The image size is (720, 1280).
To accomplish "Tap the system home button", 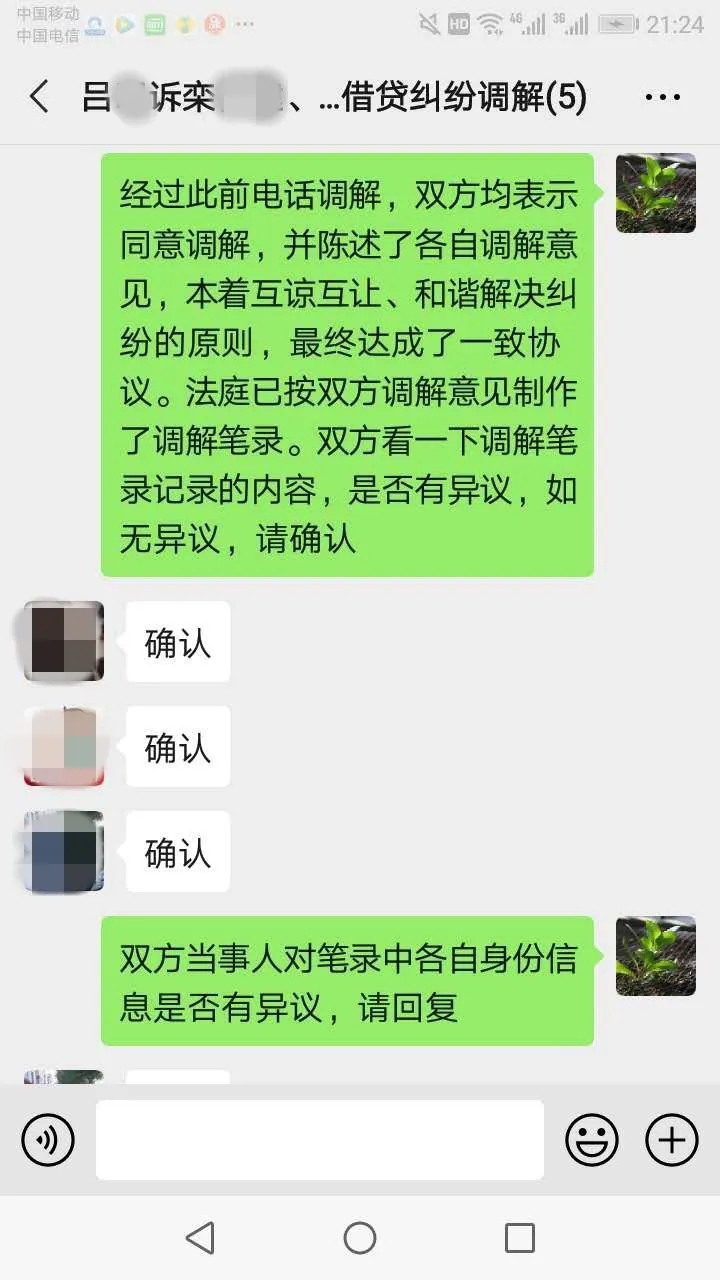I will 360,1238.
